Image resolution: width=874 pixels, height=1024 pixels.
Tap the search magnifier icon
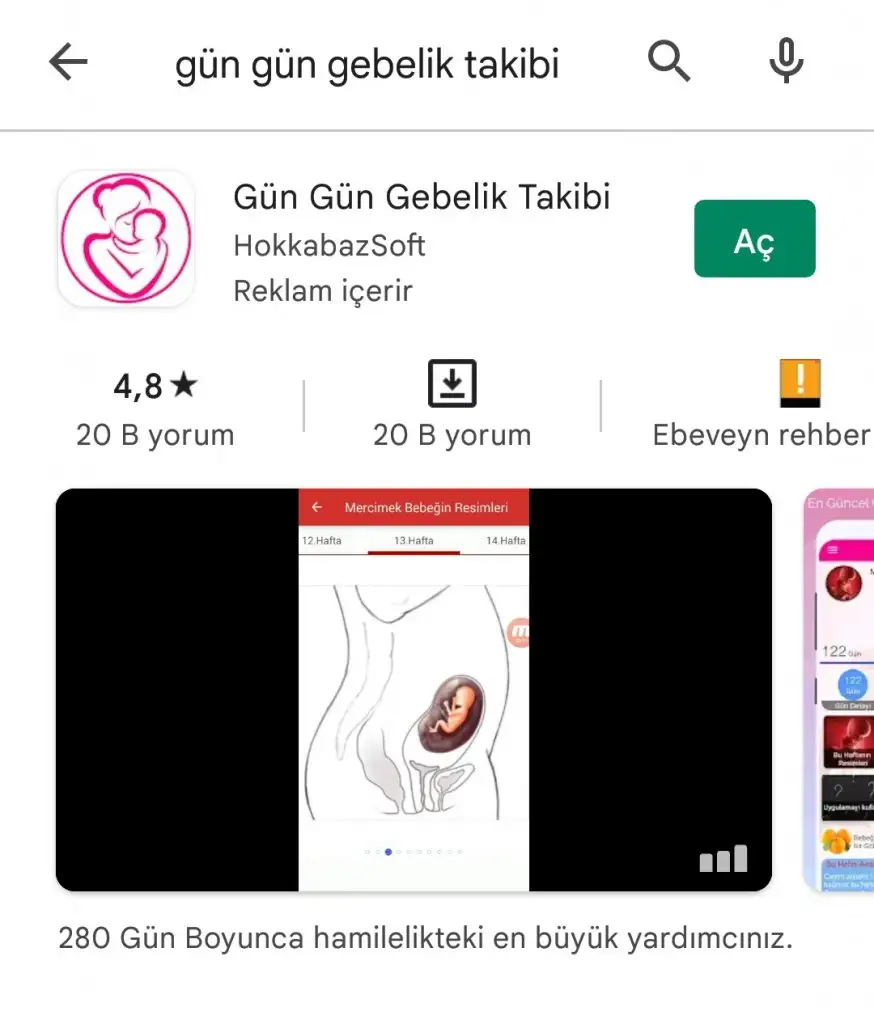[669, 62]
